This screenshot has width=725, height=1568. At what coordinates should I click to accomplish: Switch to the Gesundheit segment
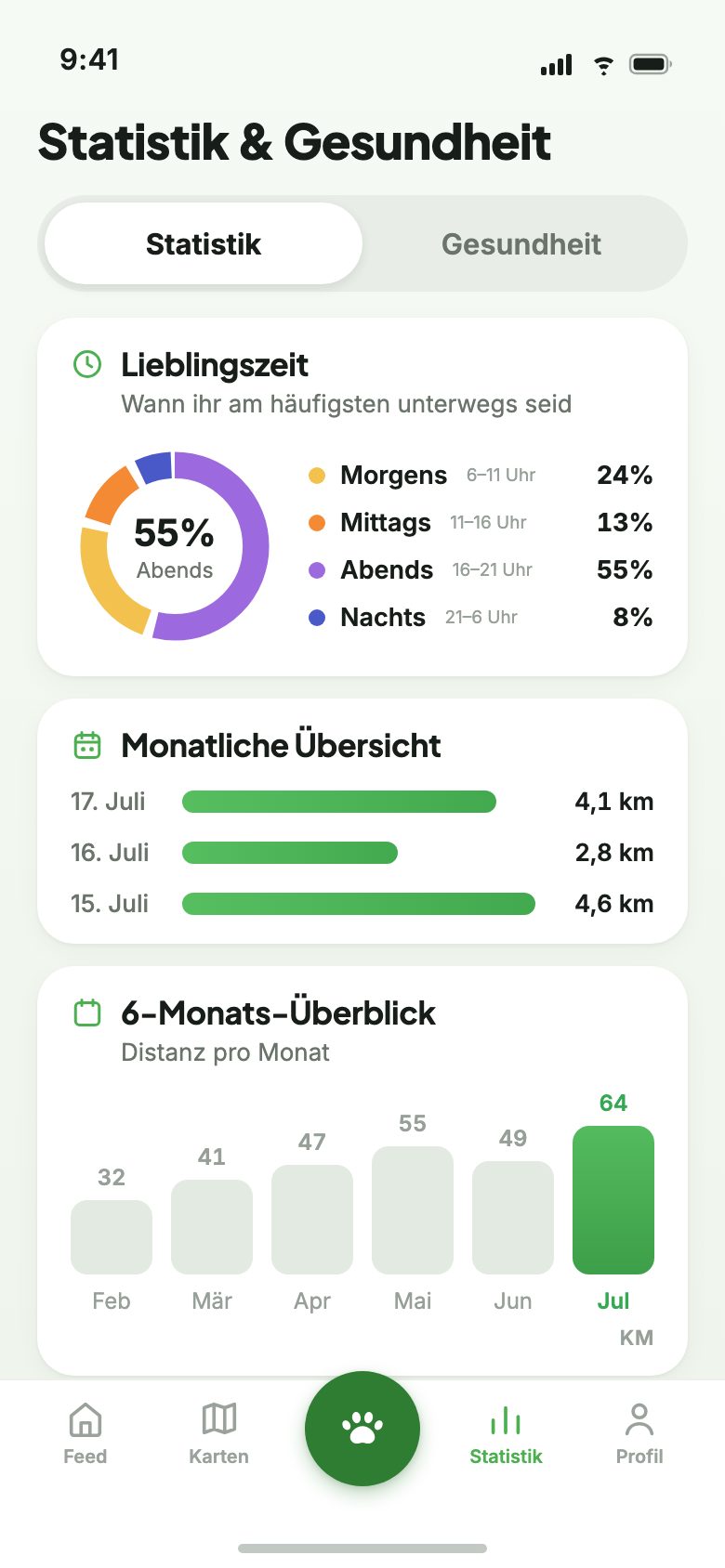click(x=521, y=244)
